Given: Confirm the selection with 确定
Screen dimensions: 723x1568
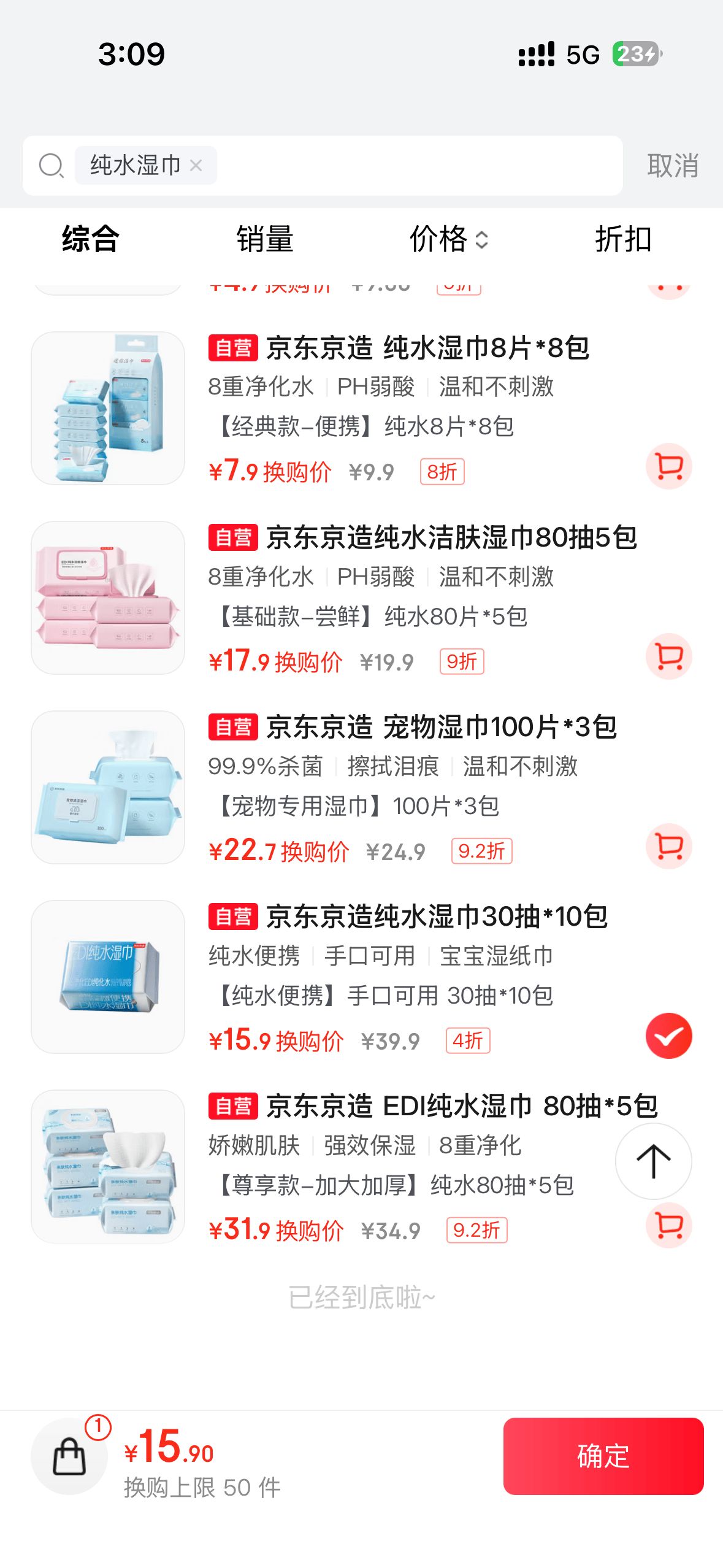Looking at the screenshot, I should pos(603,1456).
